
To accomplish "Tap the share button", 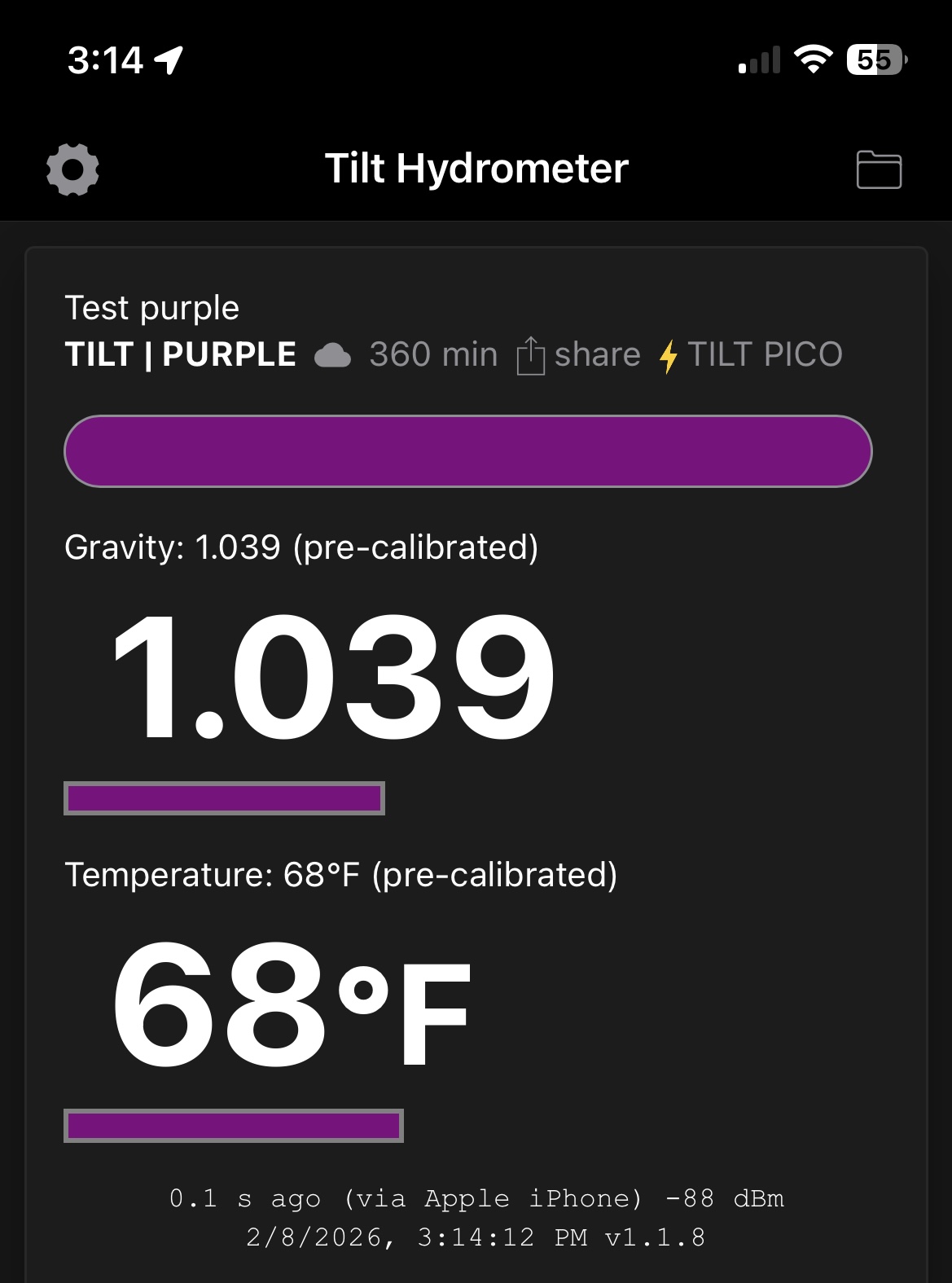I will [x=579, y=355].
